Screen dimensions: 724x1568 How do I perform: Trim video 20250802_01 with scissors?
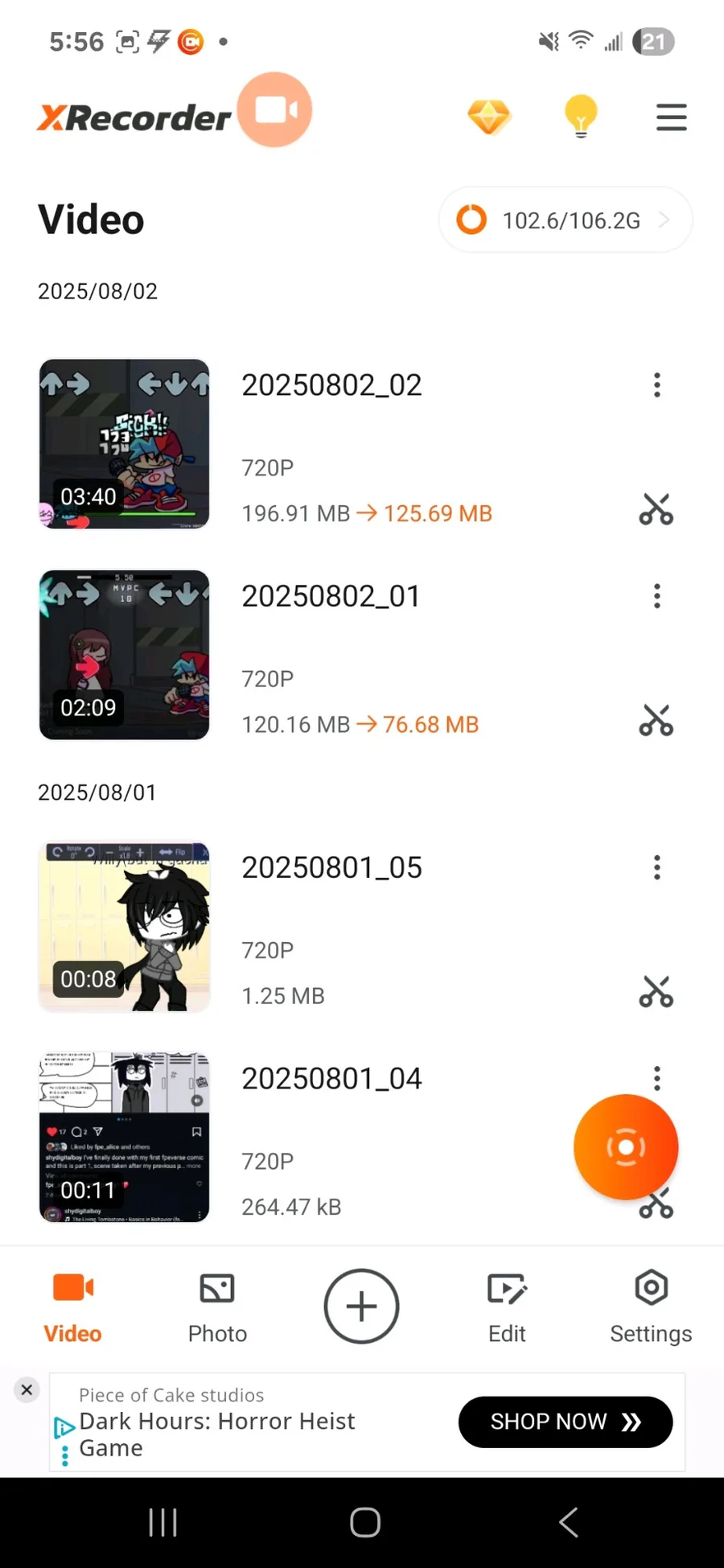pos(656,721)
